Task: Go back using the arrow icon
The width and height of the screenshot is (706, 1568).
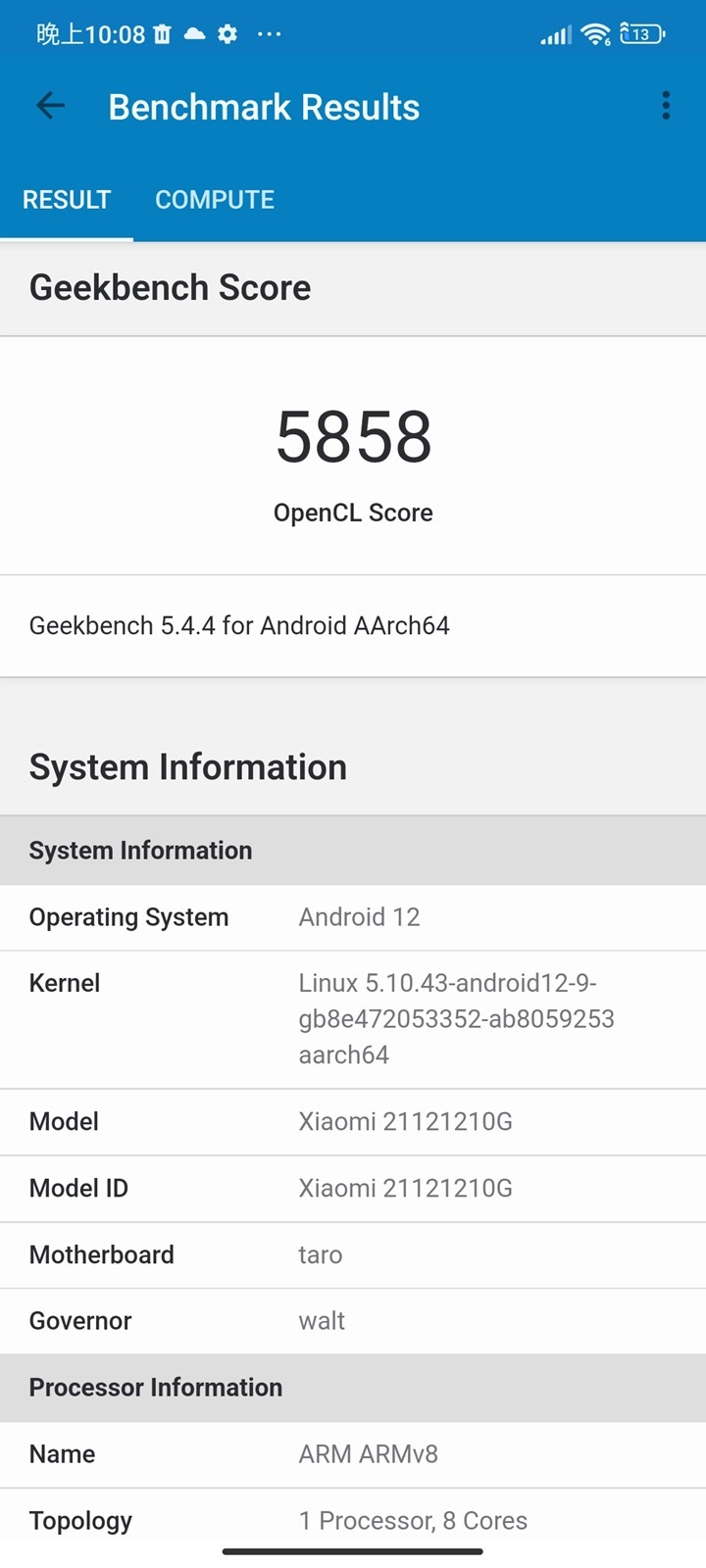Action: (x=50, y=106)
